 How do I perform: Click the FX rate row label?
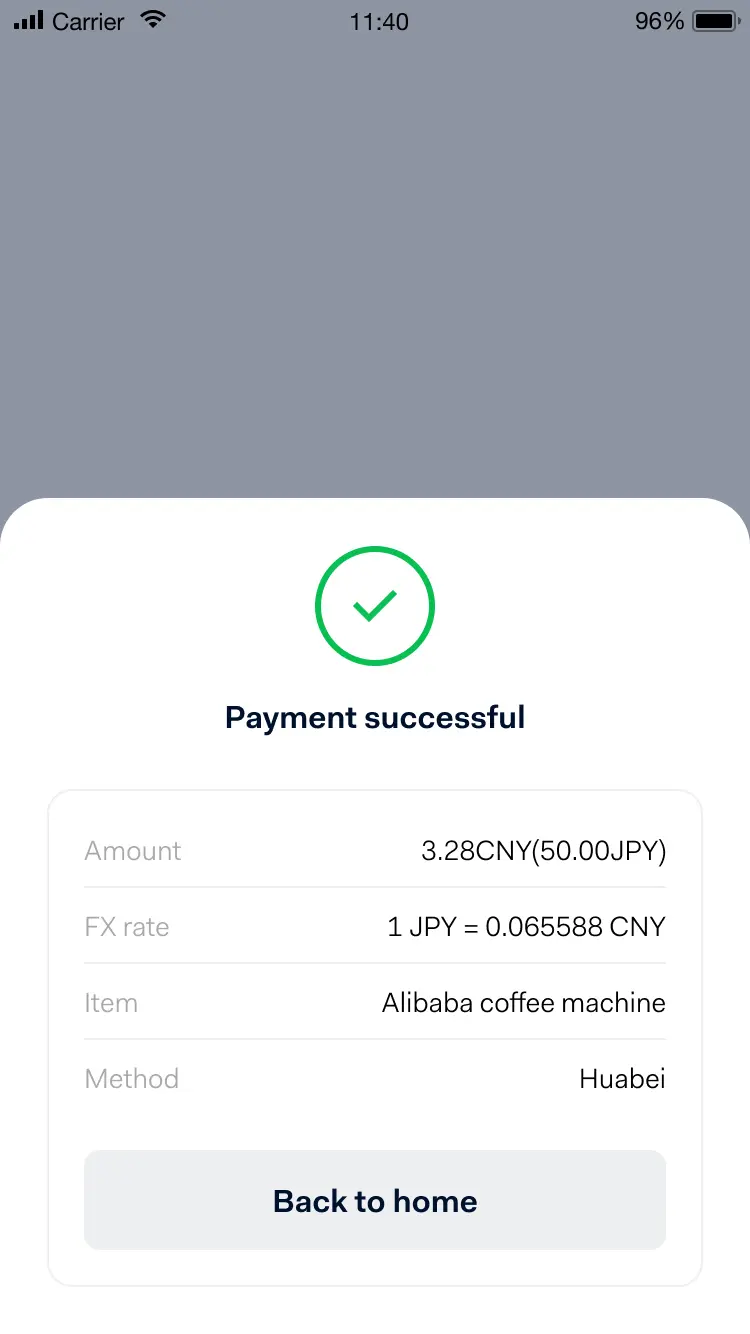tap(127, 926)
